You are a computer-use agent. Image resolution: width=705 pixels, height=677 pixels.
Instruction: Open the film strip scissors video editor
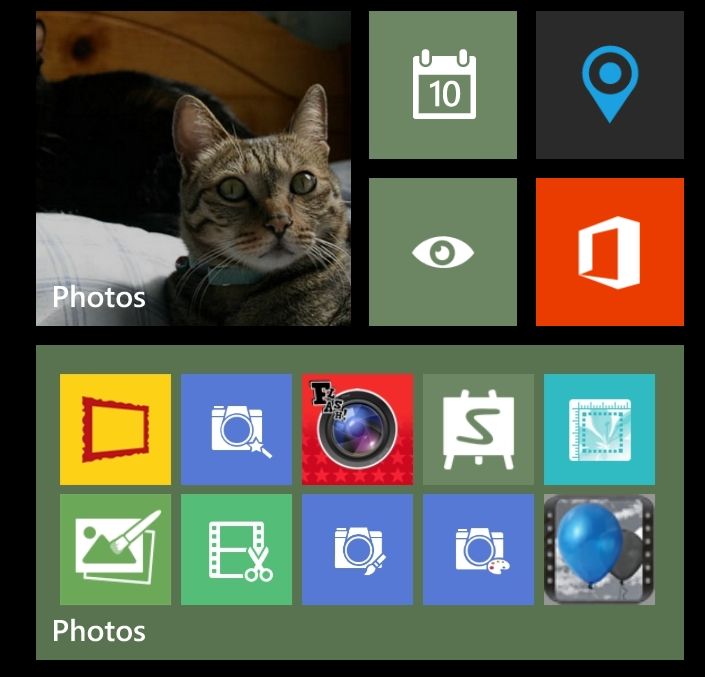pyautogui.click(x=236, y=549)
